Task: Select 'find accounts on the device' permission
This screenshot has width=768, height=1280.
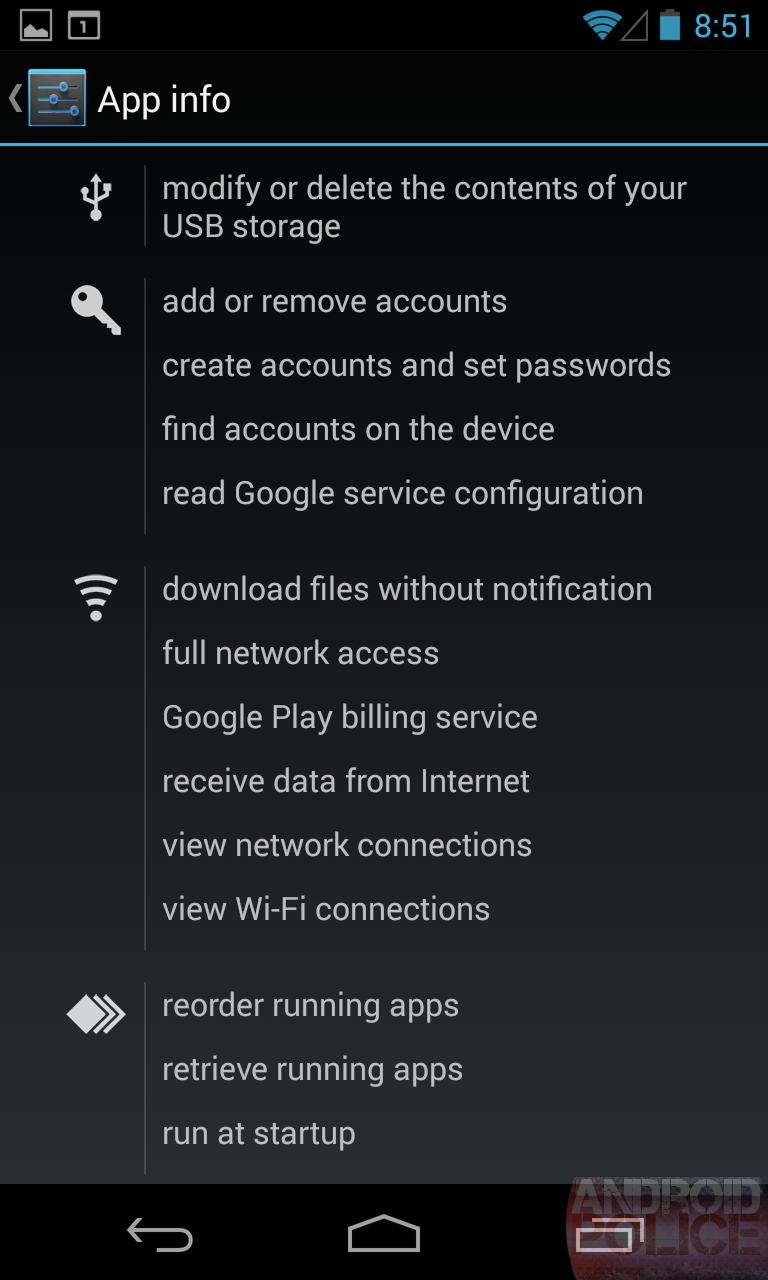Action: pyautogui.click(x=358, y=429)
